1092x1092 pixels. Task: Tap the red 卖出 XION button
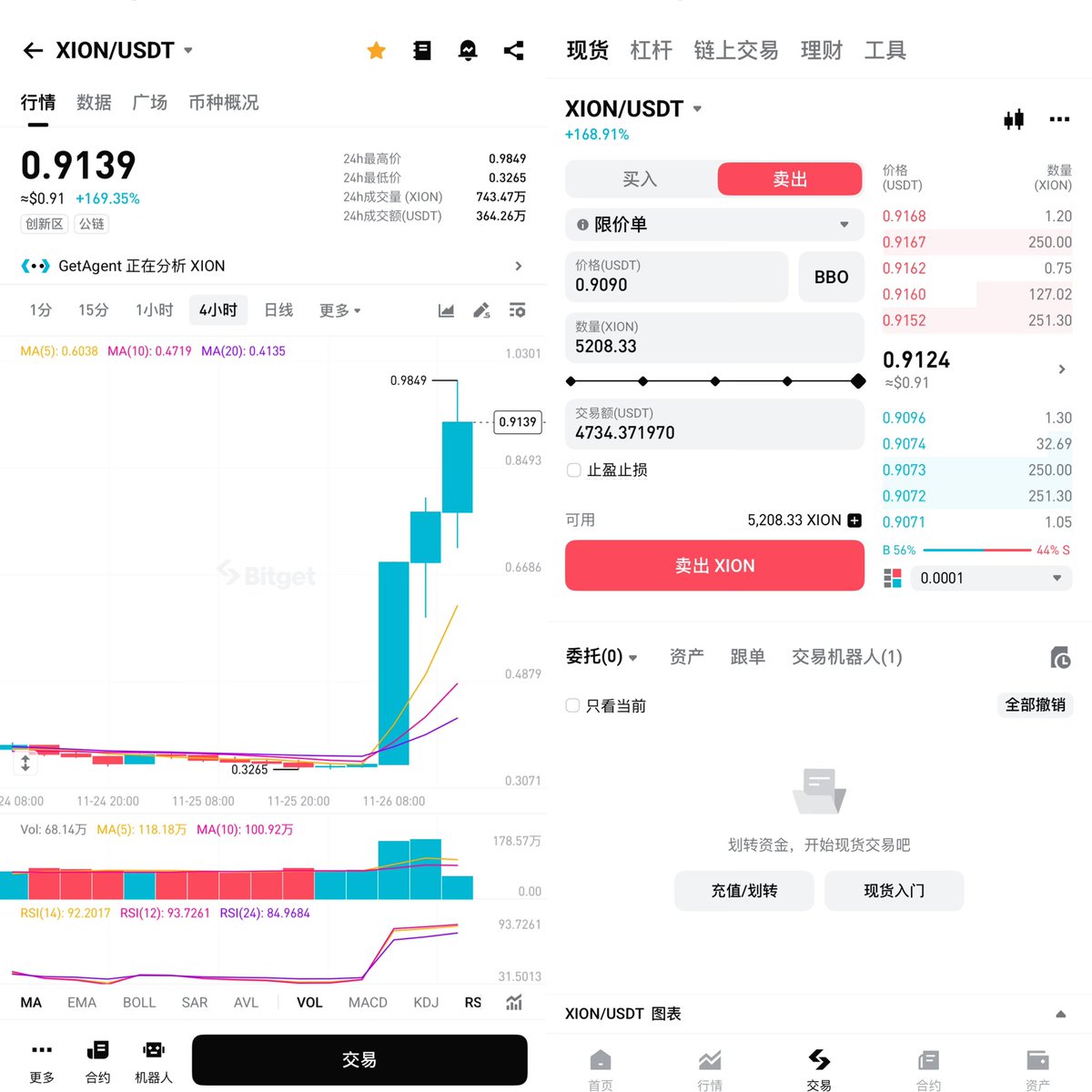[714, 565]
